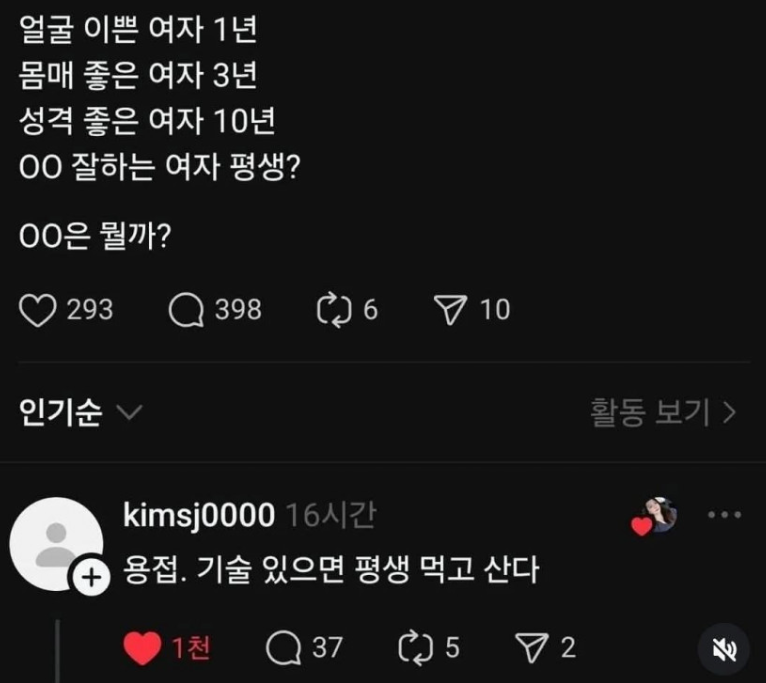This screenshot has height=683, width=766.
Task: Reply to kimsj0000's comment with 37 replies
Action: point(284,648)
